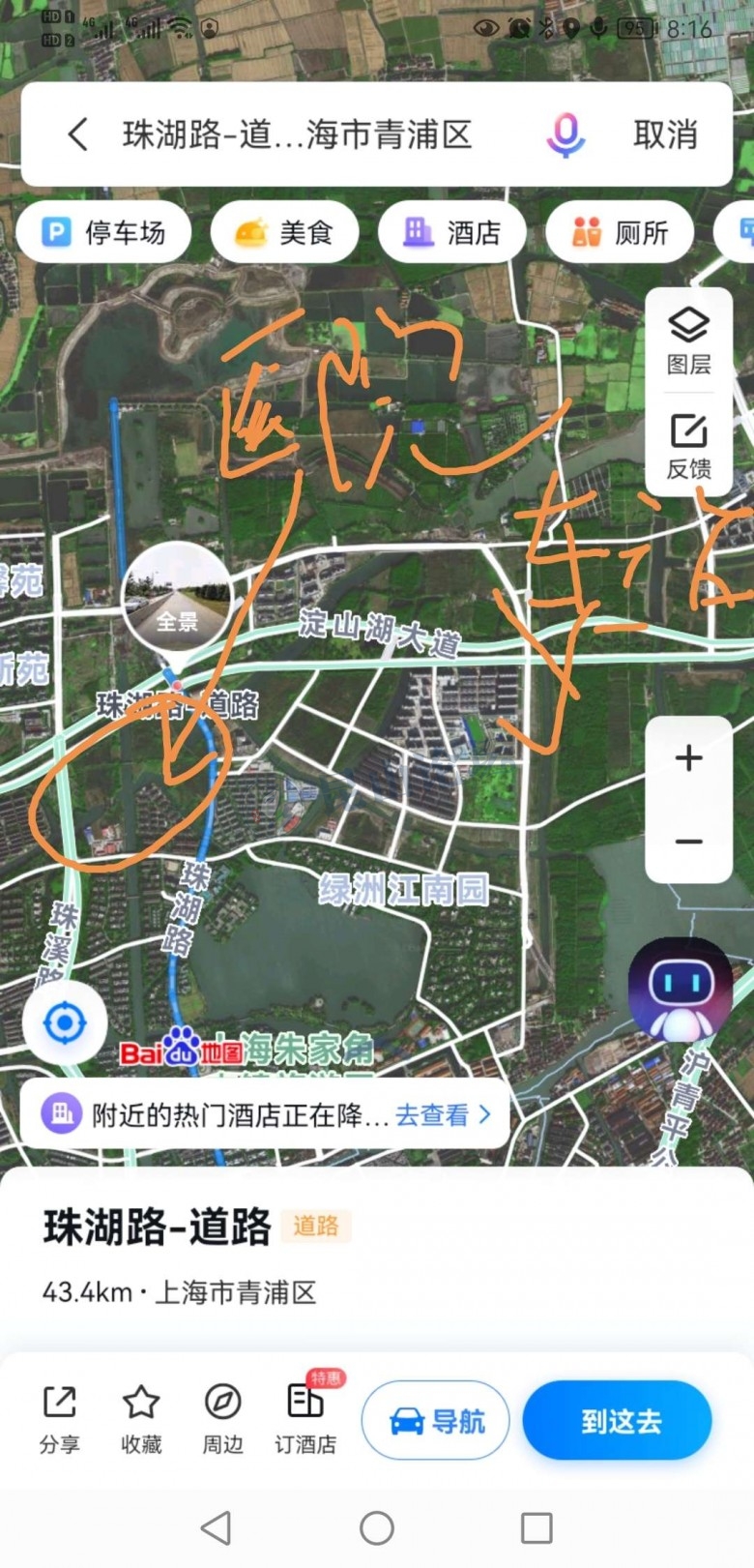Save 珠湖路 to 收藏 favorites
The width and height of the screenshot is (754, 1568).
point(141,1419)
